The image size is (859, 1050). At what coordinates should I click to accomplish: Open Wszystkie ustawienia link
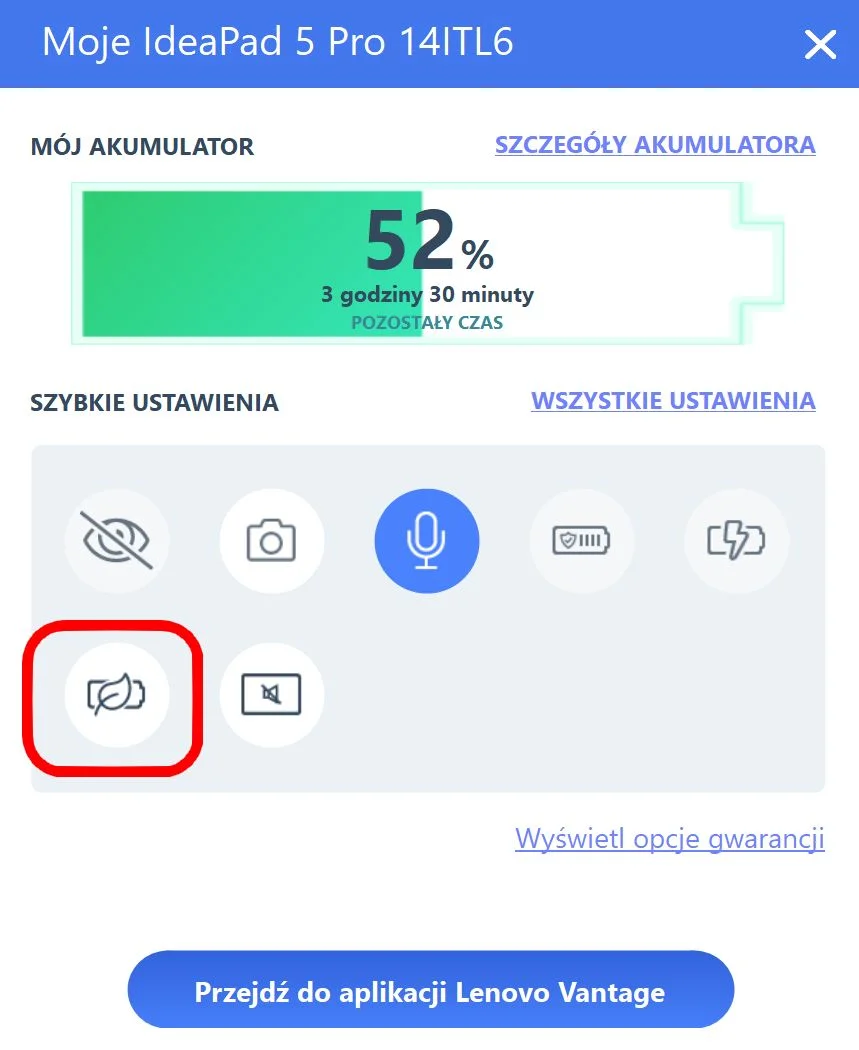pos(673,401)
